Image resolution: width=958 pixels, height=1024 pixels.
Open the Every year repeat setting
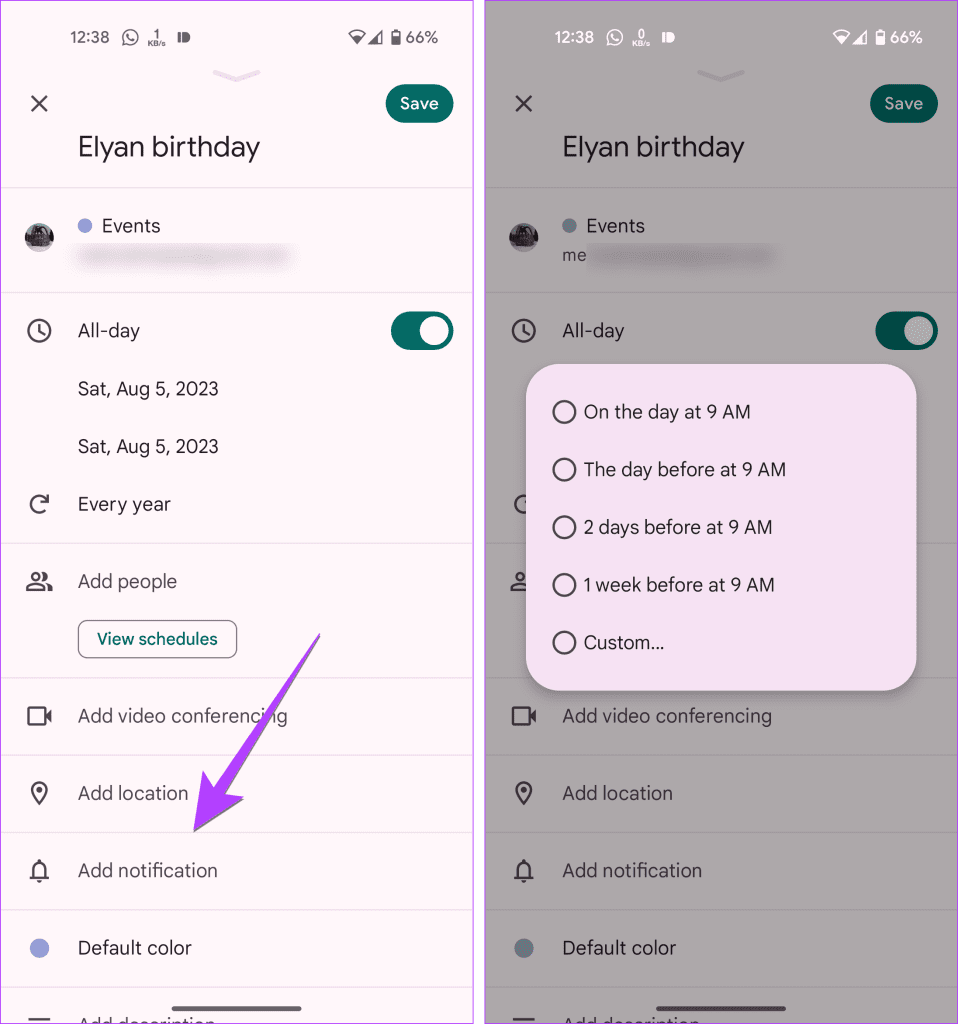[124, 504]
